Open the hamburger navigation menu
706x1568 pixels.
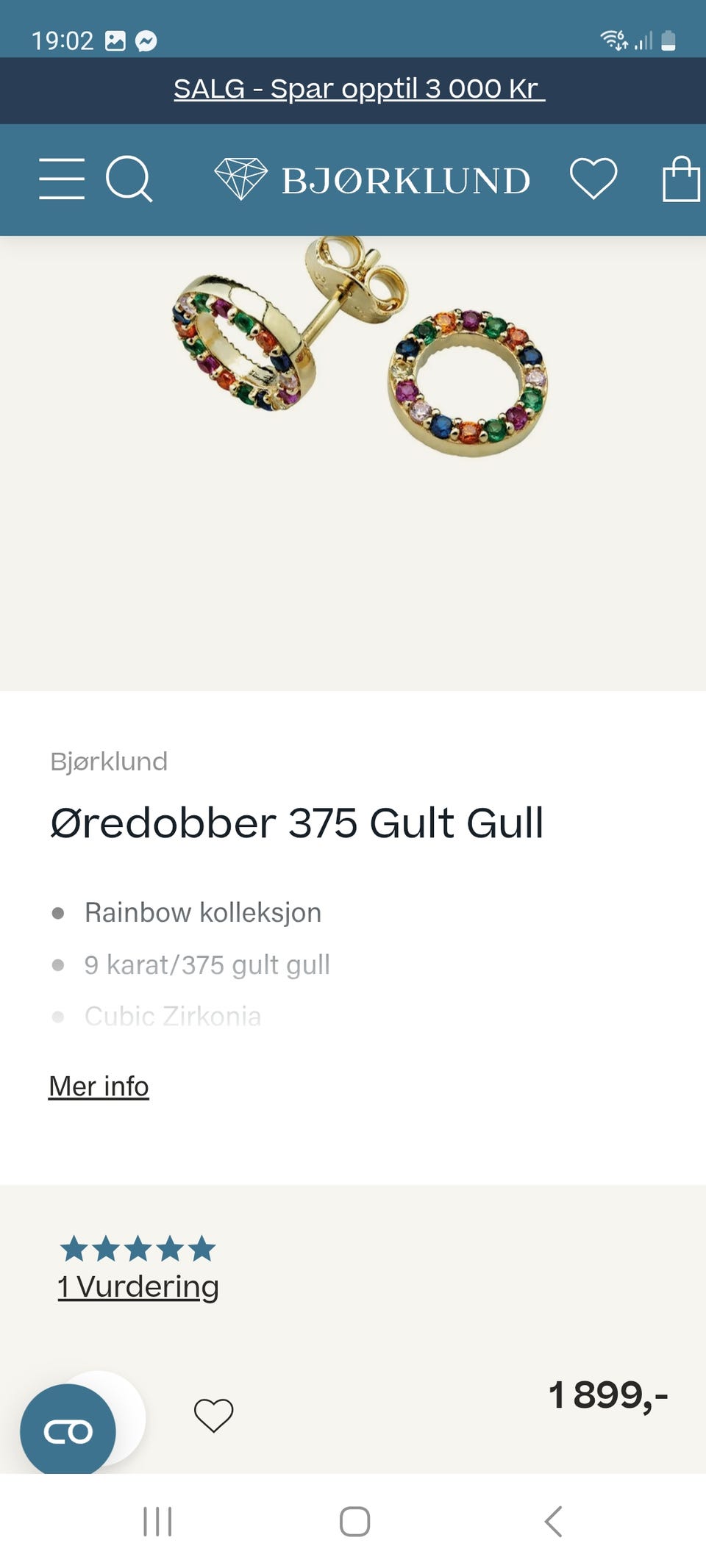pyautogui.click(x=63, y=179)
